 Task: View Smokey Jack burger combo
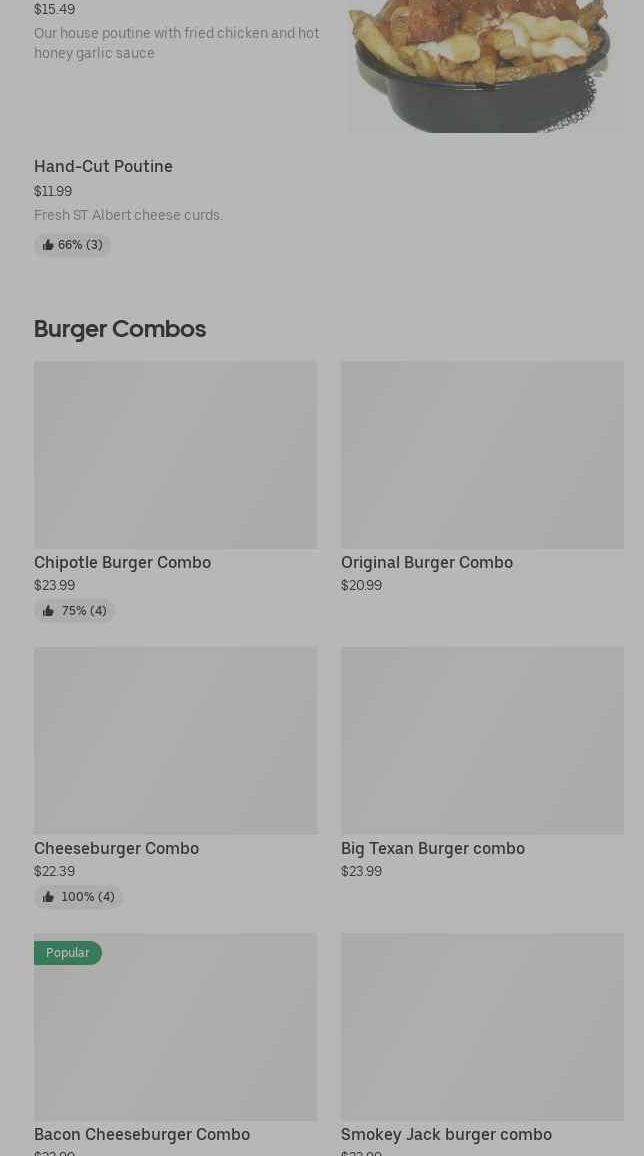pyautogui.click(x=482, y=1027)
